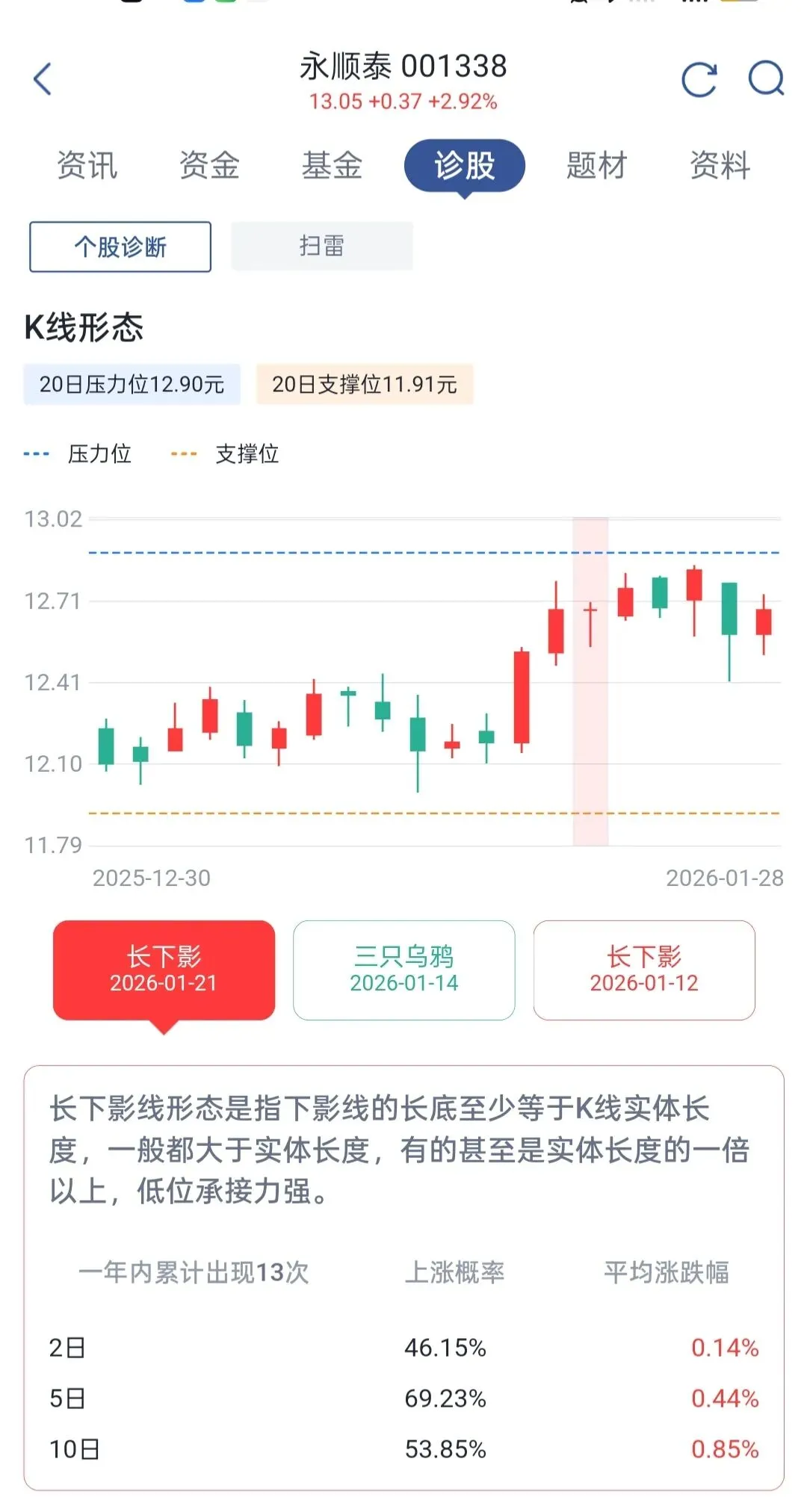
Task: Open the 扫雷 section
Action: pyautogui.click(x=321, y=246)
